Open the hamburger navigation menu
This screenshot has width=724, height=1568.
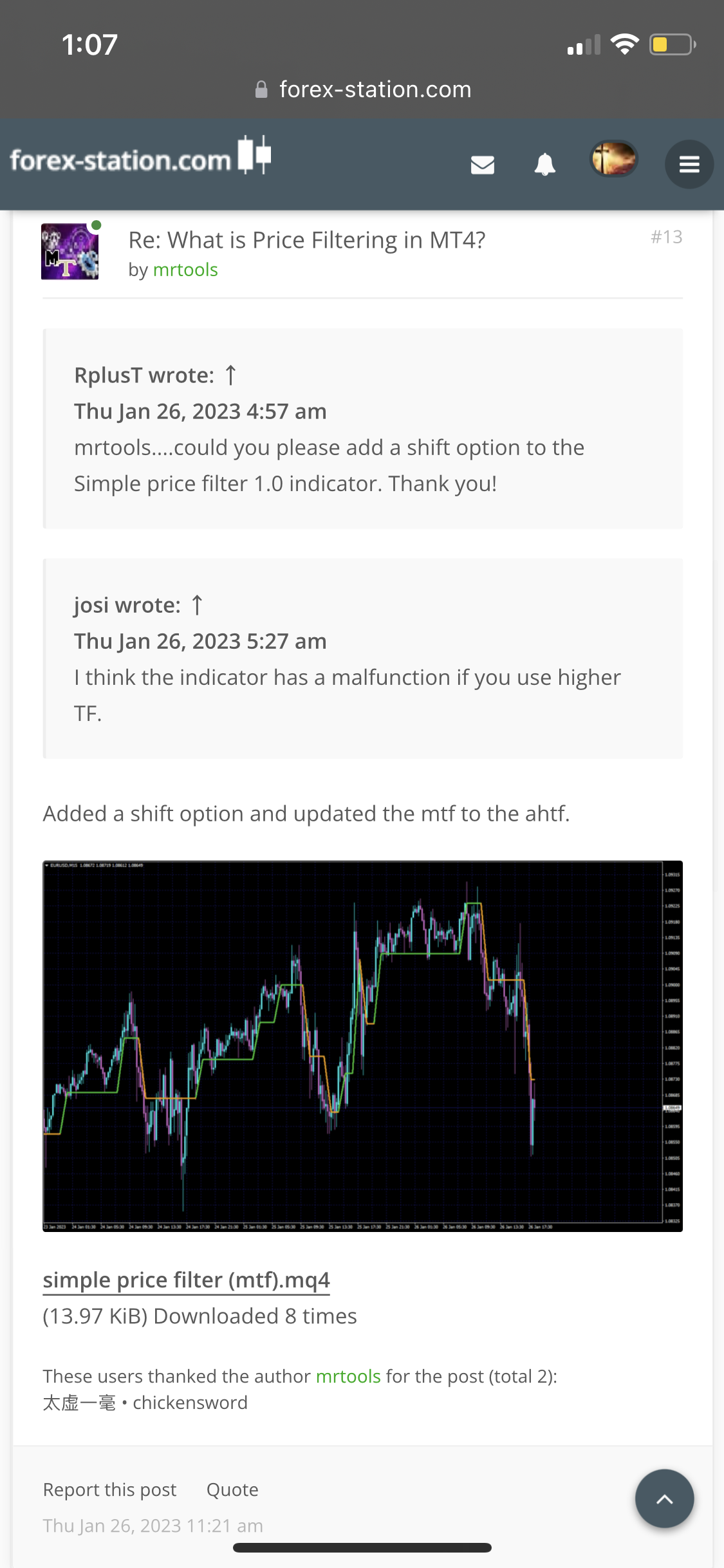click(689, 165)
